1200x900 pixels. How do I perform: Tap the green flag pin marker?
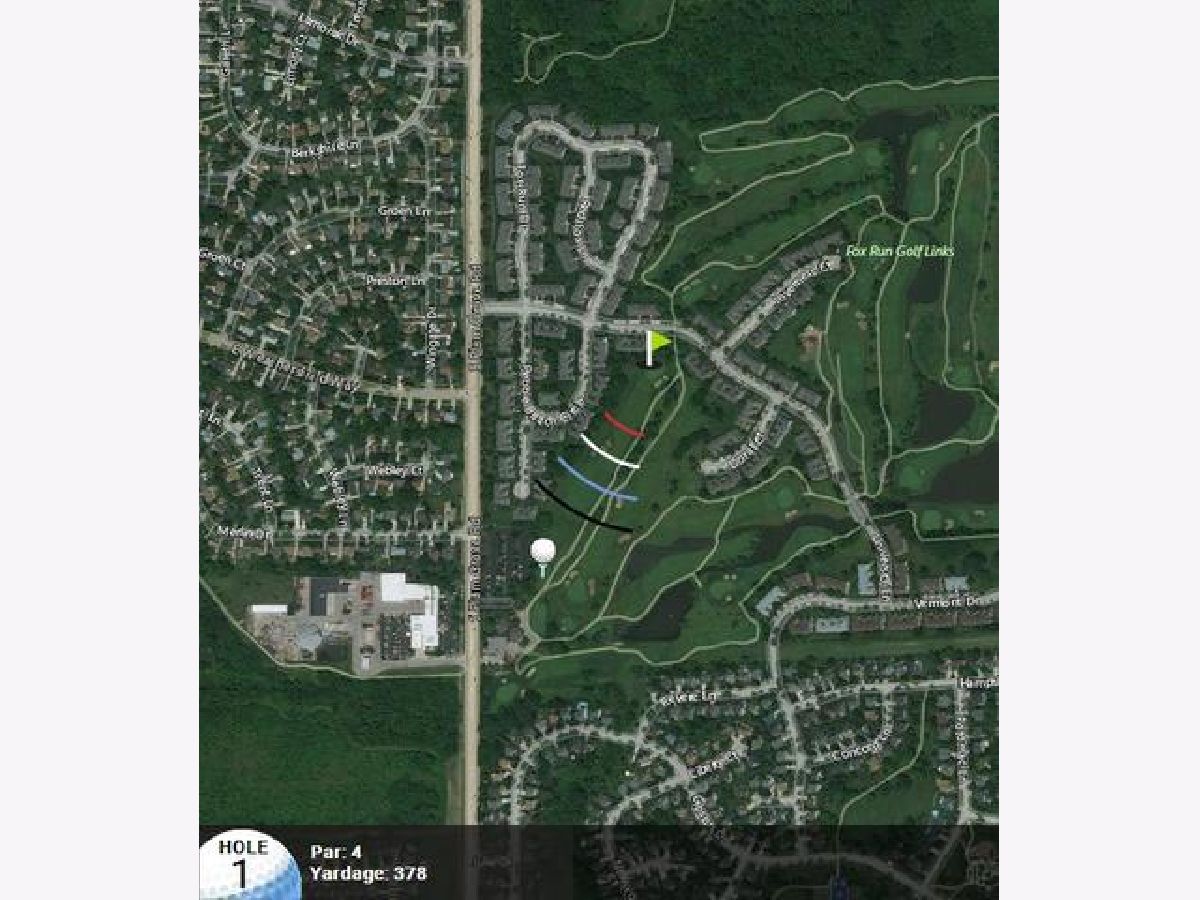point(657,346)
